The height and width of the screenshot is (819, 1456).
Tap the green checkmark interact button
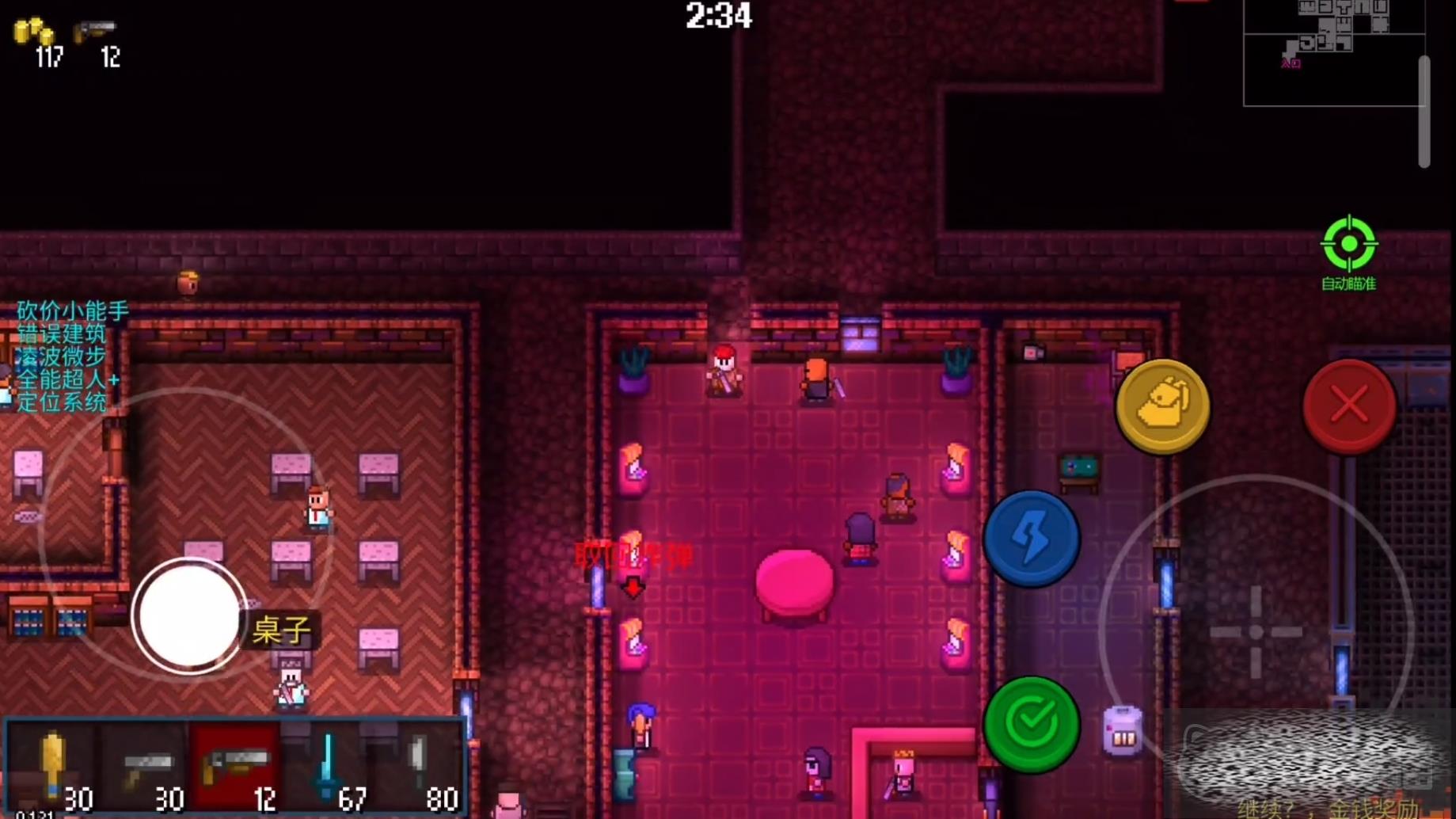(x=1031, y=724)
